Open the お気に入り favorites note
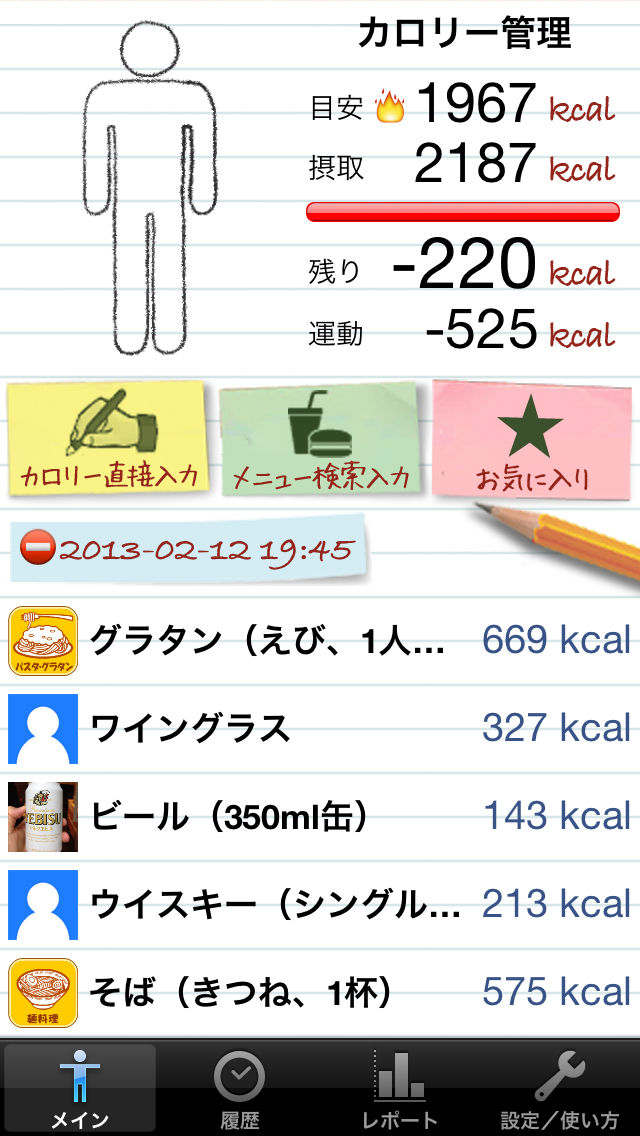 [531, 439]
